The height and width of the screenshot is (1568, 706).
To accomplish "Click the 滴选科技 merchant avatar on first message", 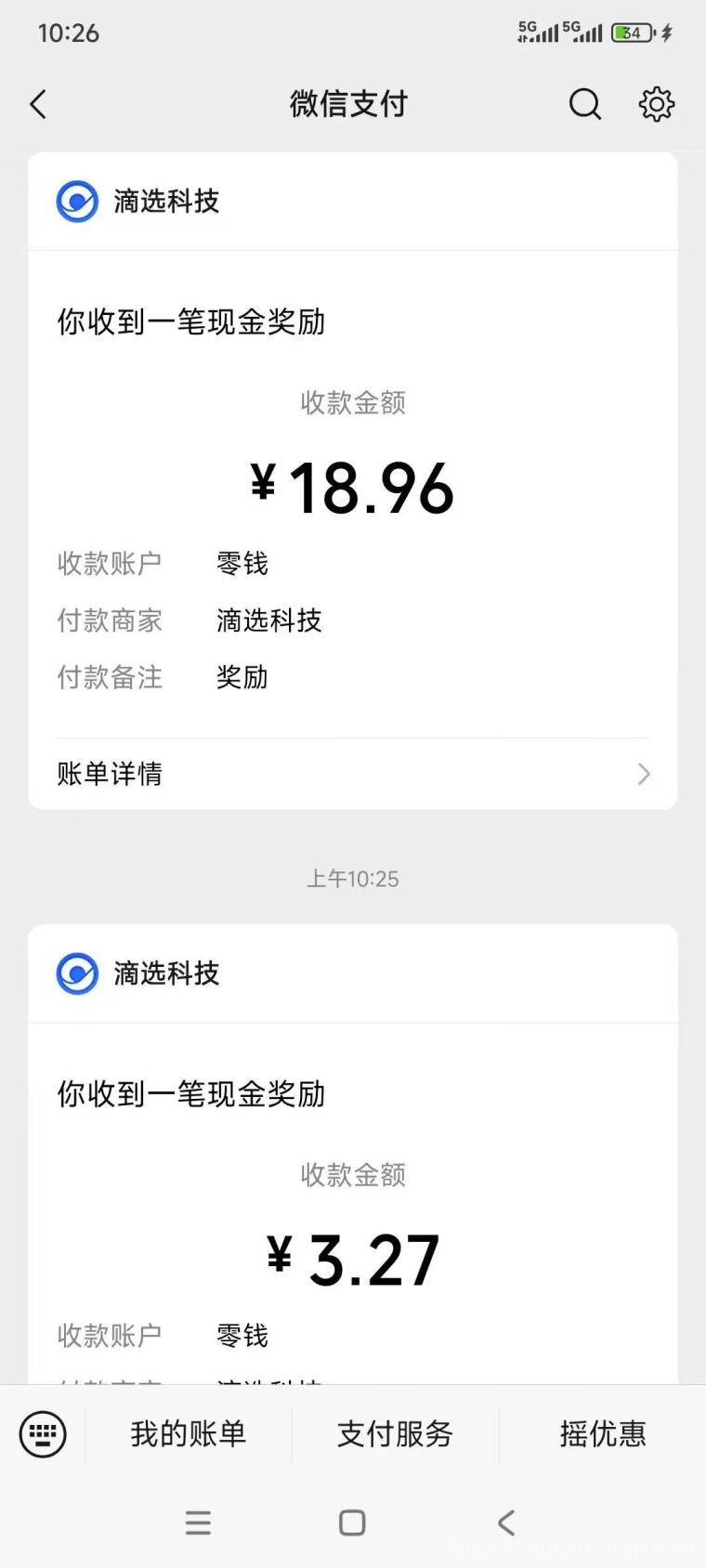I will (78, 200).
